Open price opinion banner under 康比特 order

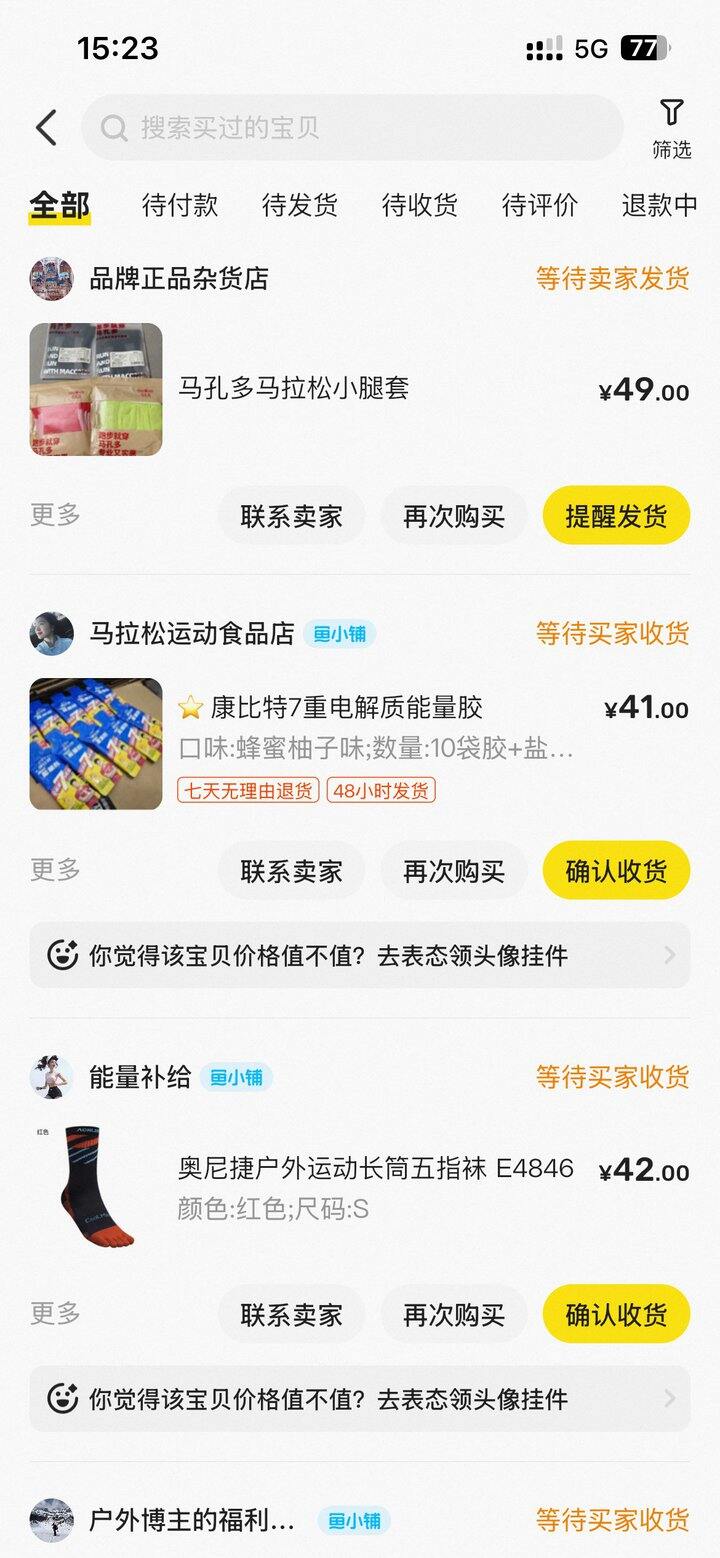pyautogui.click(x=360, y=955)
